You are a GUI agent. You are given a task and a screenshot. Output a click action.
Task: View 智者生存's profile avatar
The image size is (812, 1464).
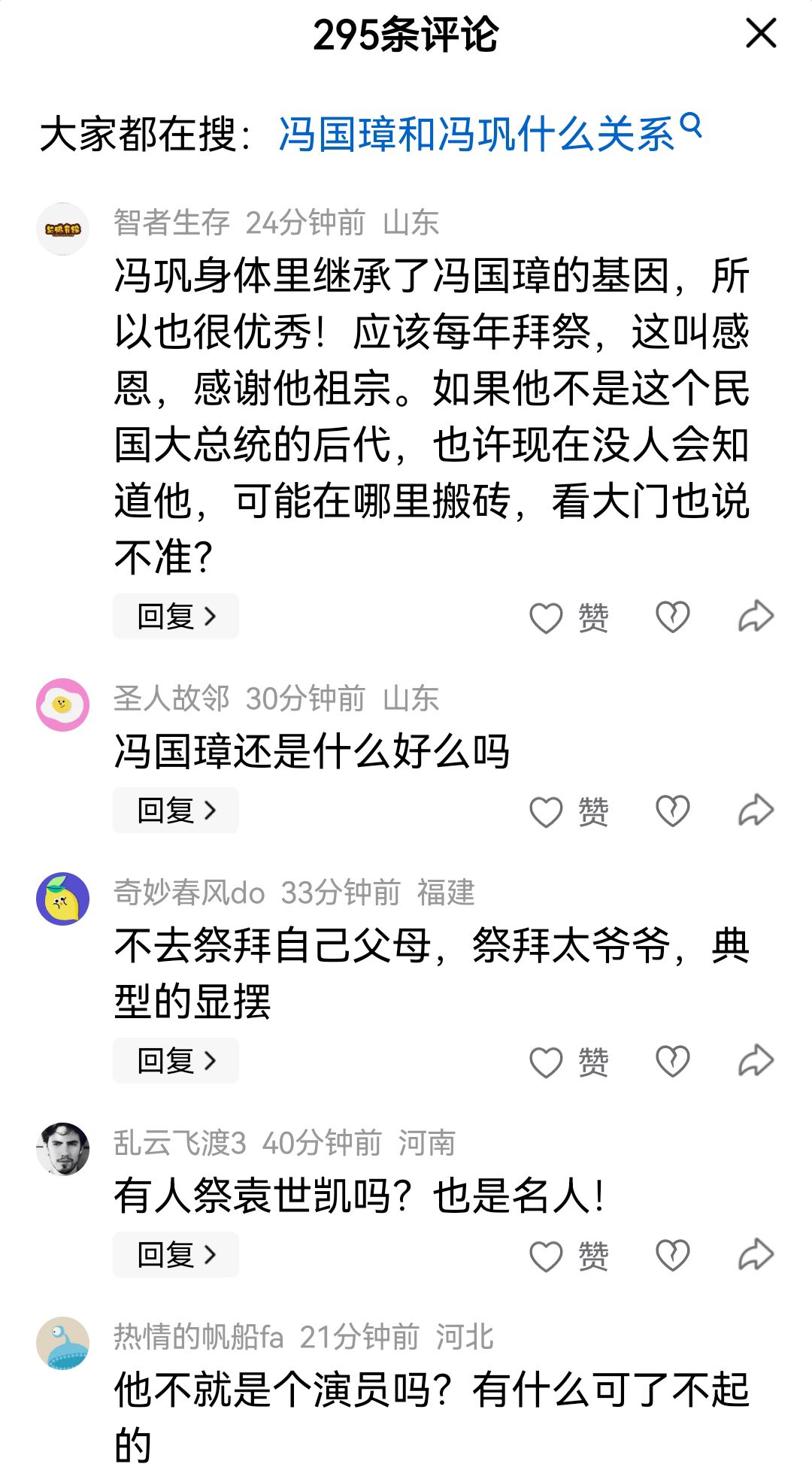[63, 229]
